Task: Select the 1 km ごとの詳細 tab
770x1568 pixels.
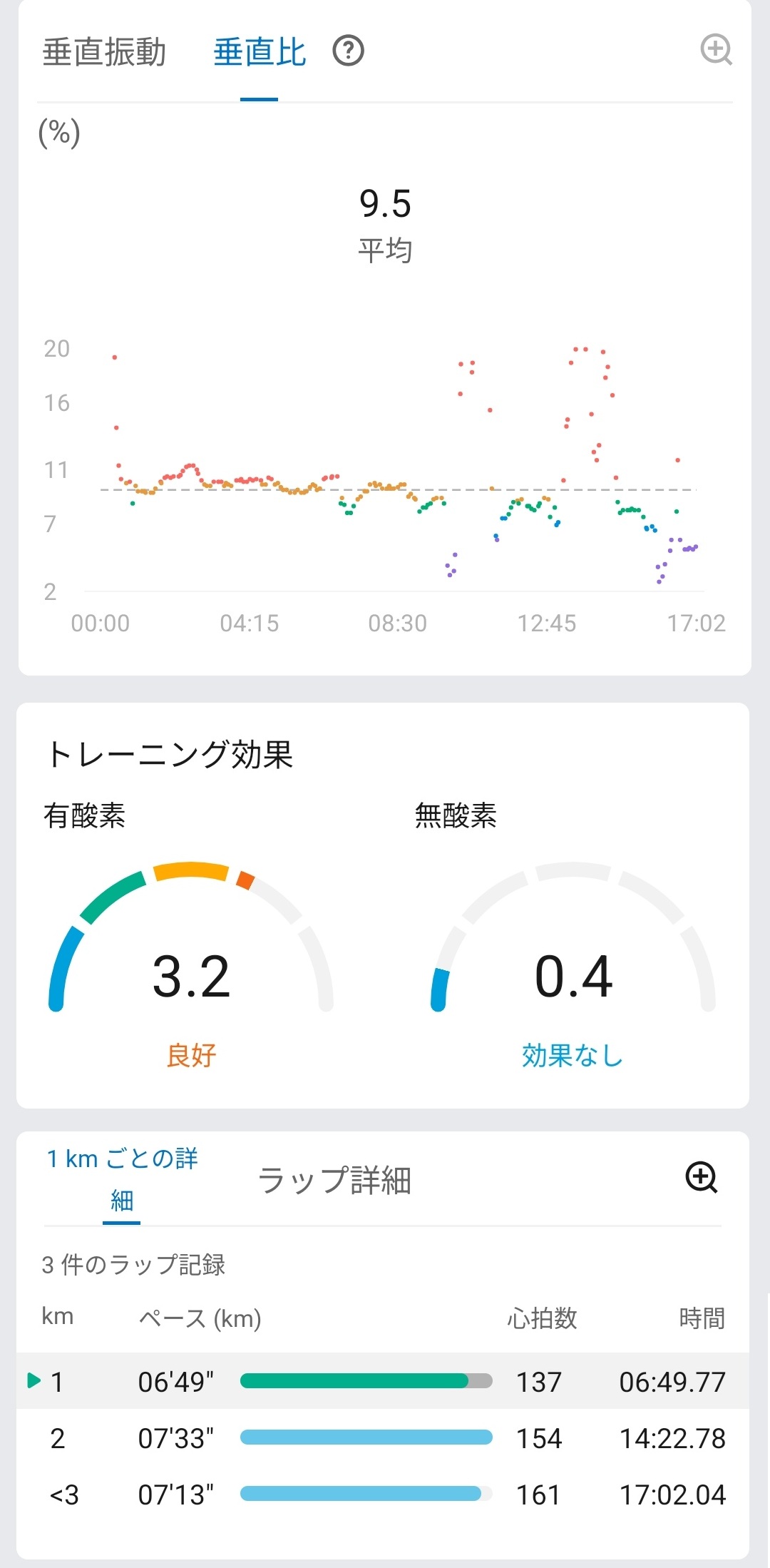Action: [x=122, y=1179]
